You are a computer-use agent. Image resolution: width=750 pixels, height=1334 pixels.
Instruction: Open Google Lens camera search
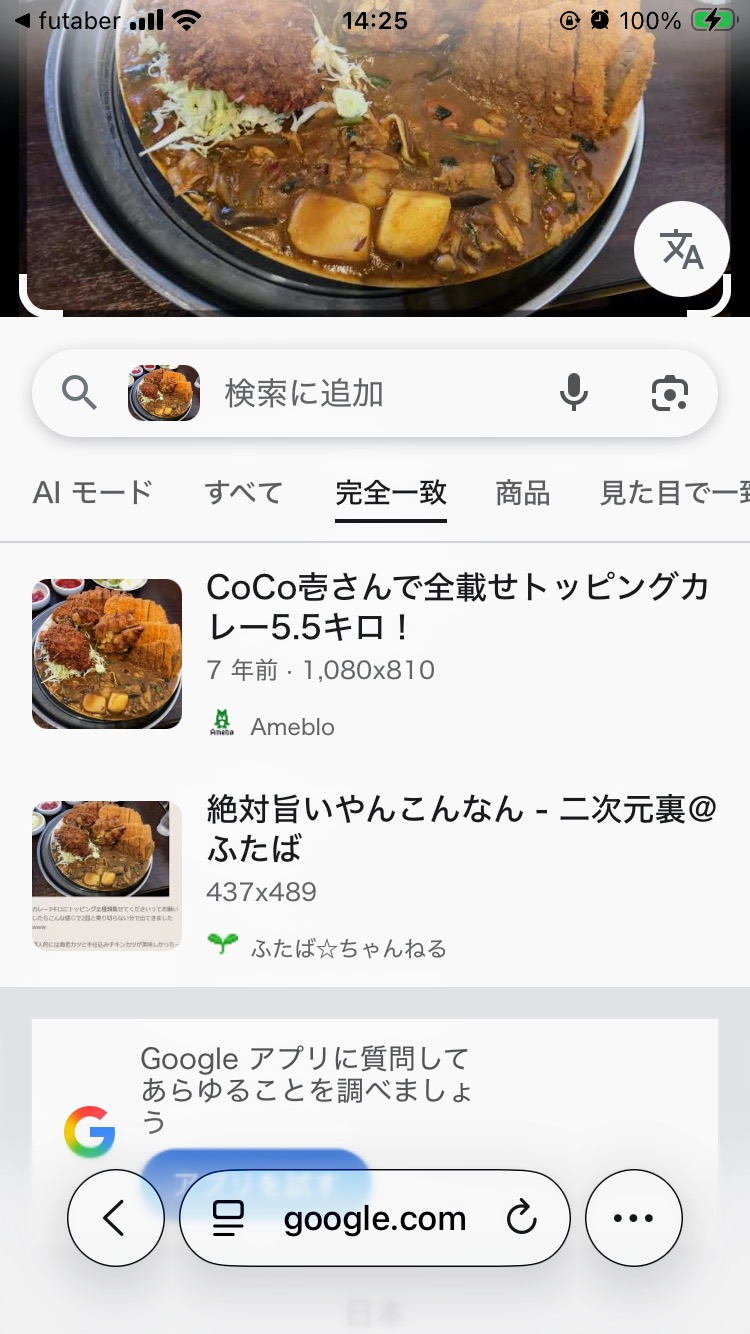click(x=669, y=393)
